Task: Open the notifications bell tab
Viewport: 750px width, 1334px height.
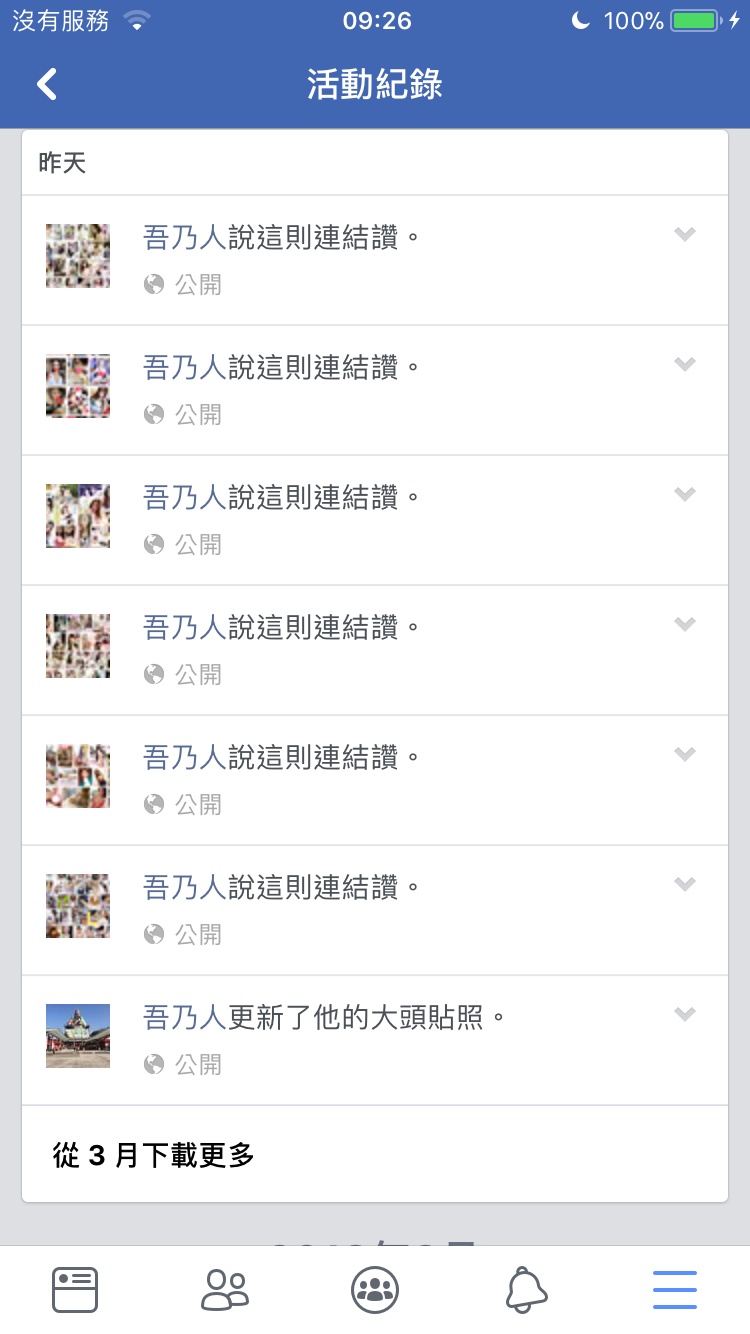Action: (x=526, y=1289)
